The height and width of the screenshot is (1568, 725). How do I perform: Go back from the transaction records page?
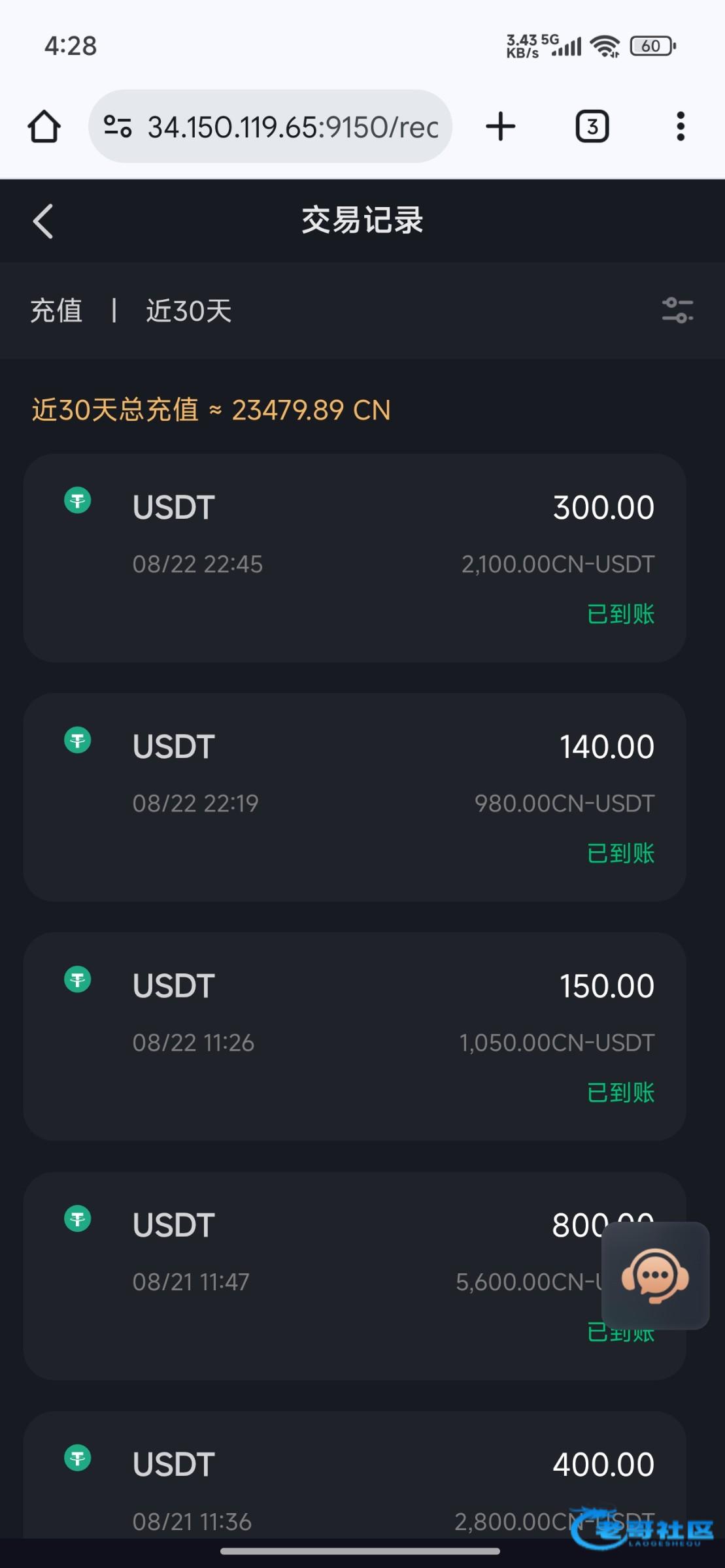43,221
